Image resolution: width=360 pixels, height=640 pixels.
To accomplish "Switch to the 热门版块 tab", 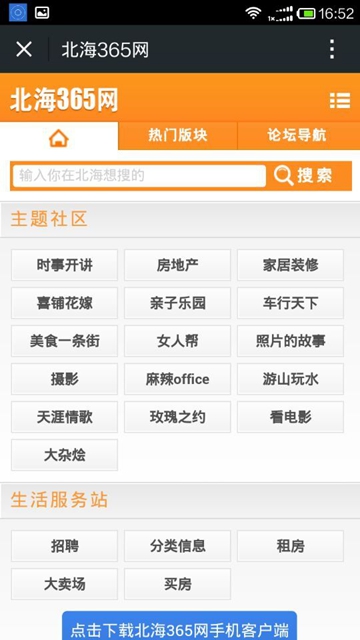I will [x=178, y=136].
